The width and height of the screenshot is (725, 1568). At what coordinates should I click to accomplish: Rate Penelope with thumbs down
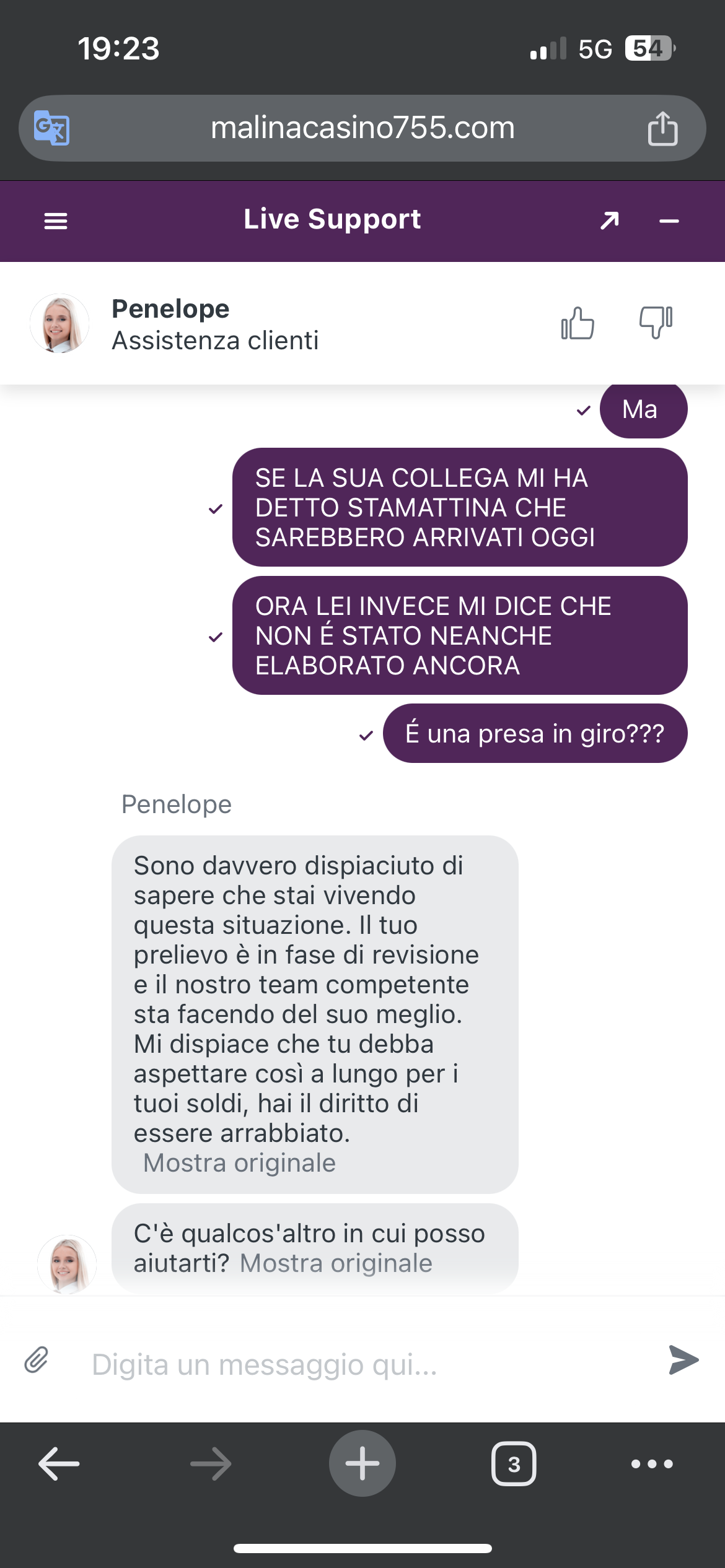point(656,323)
